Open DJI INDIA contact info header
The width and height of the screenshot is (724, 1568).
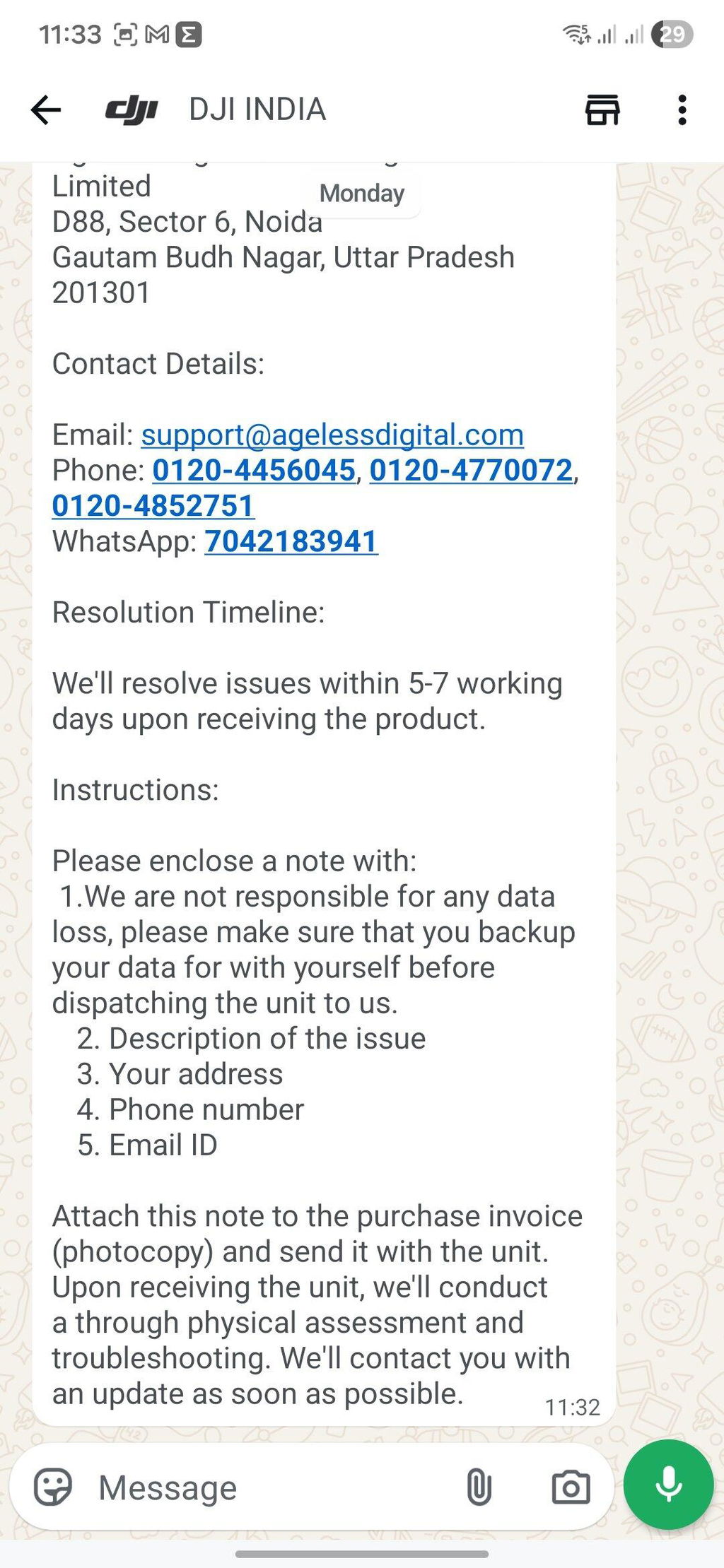(x=257, y=110)
